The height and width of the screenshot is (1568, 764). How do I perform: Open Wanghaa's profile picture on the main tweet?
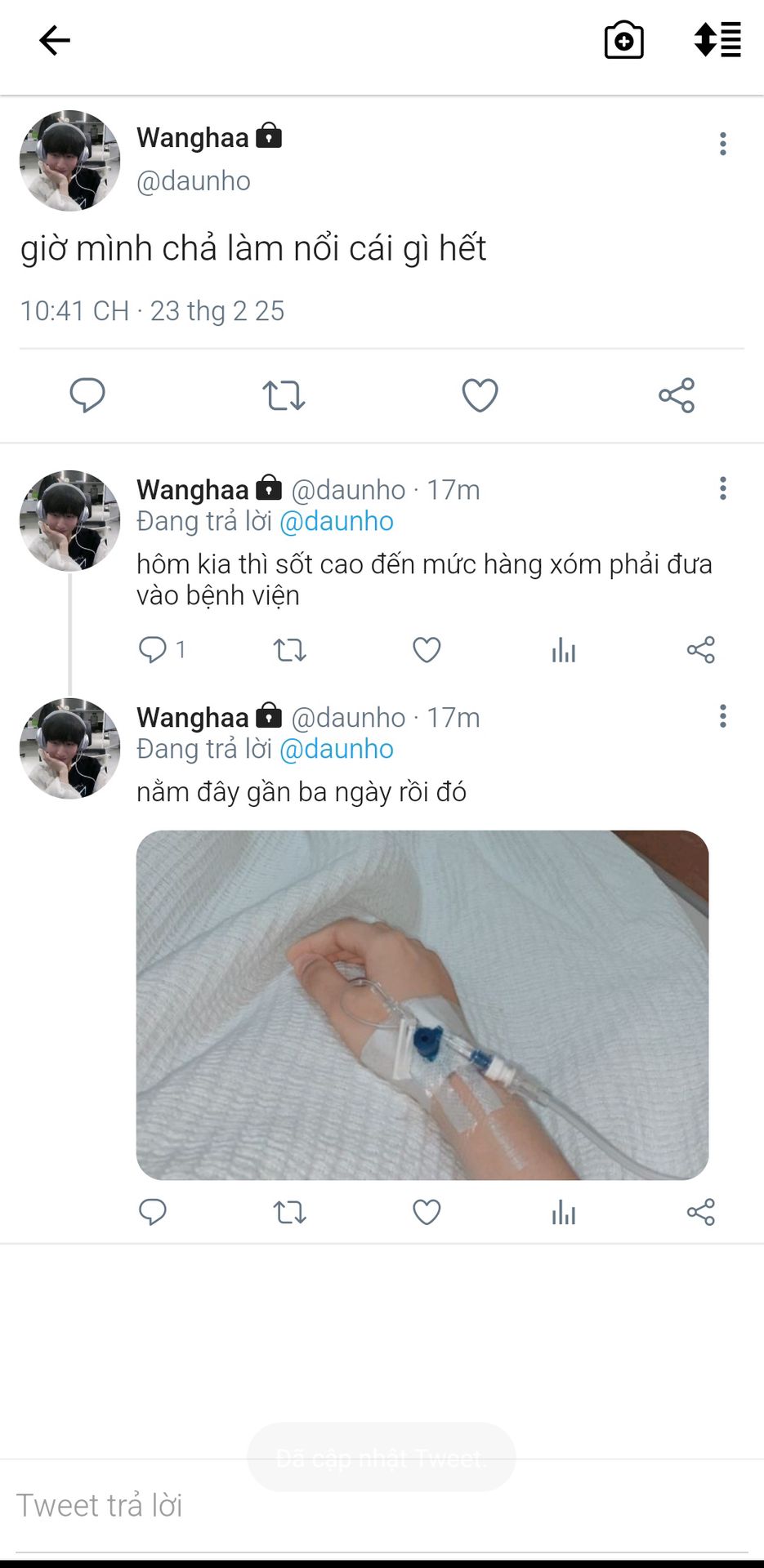coord(70,161)
